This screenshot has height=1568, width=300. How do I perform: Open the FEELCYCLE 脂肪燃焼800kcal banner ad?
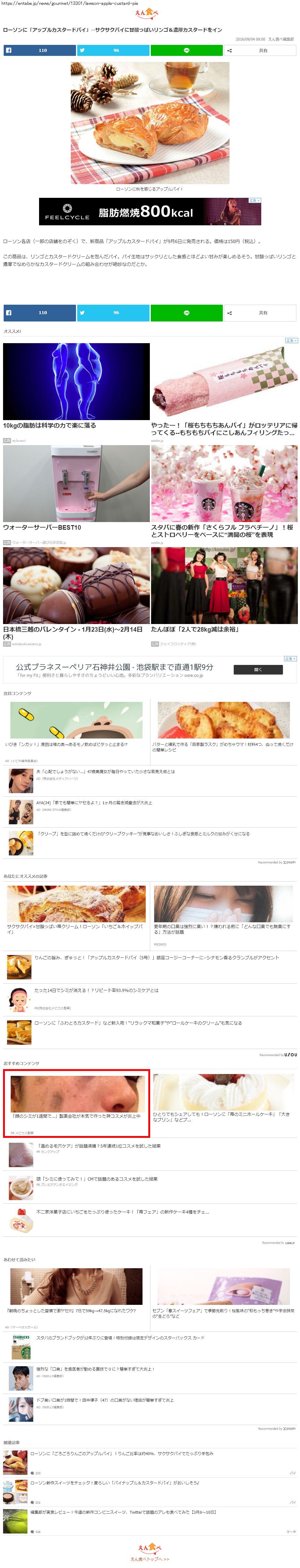point(150,212)
